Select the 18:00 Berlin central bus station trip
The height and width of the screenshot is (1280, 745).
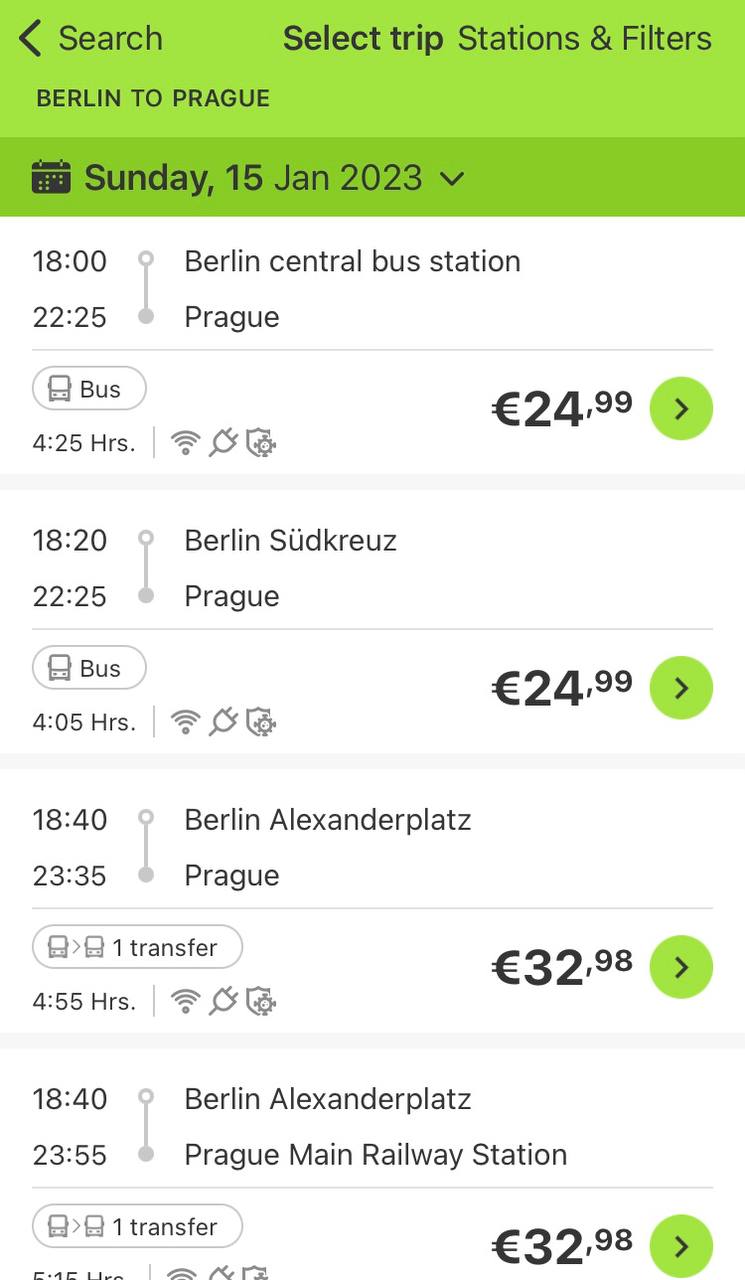click(x=372, y=345)
